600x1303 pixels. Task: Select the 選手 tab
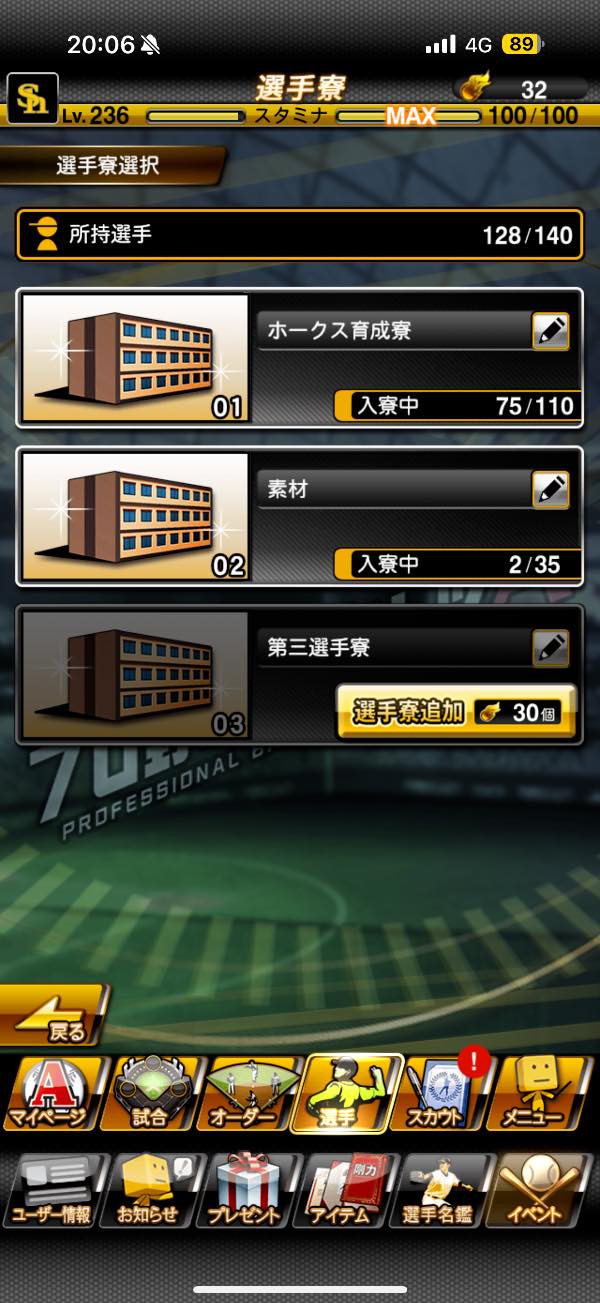(347, 1094)
